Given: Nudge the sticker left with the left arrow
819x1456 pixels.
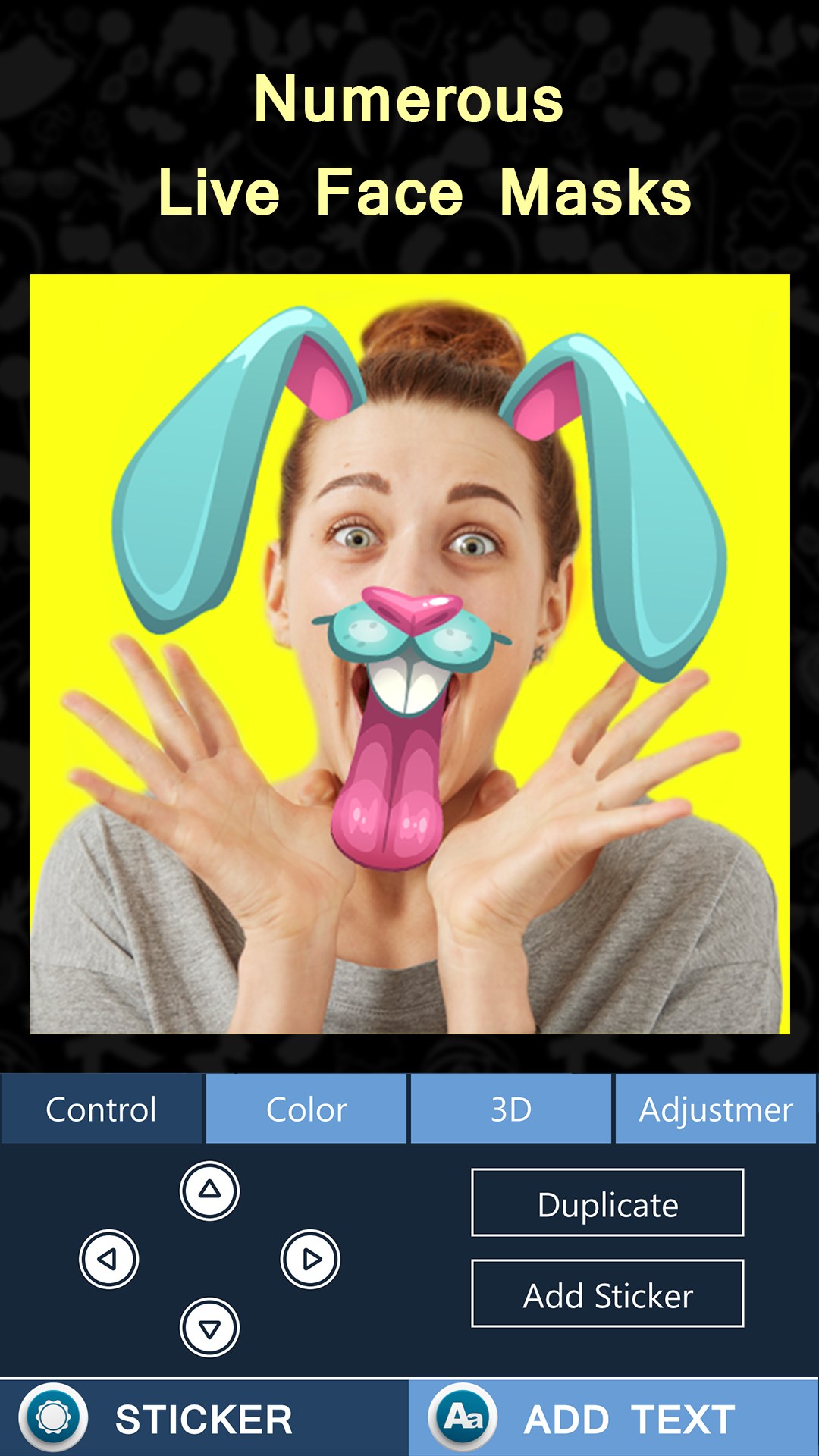Looking at the screenshot, I should click(109, 1259).
